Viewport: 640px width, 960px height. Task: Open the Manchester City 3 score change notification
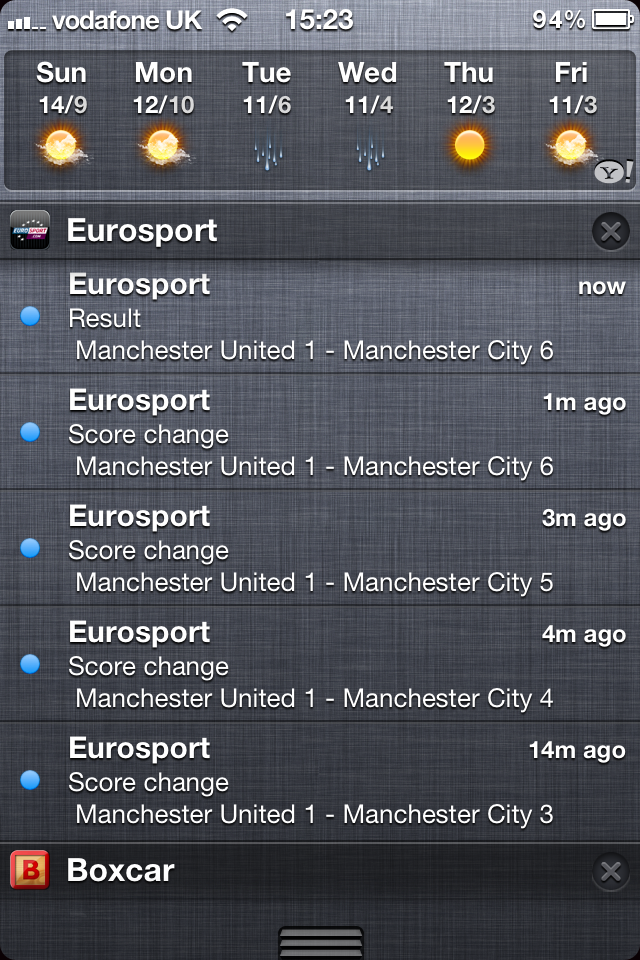tap(320, 781)
